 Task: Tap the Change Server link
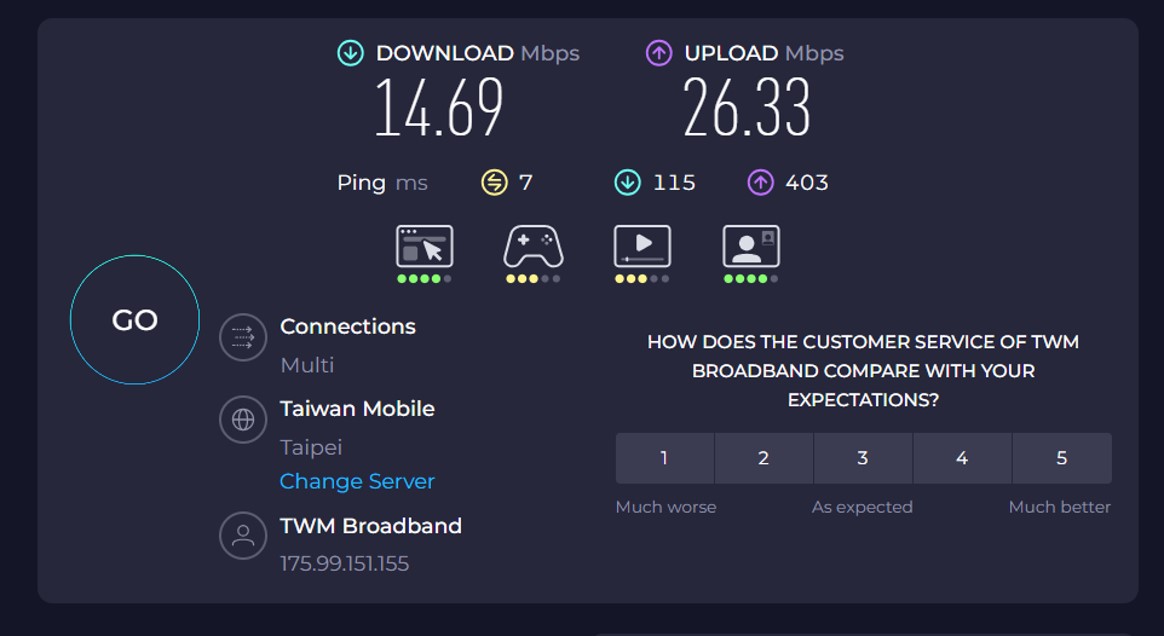[357, 481]
